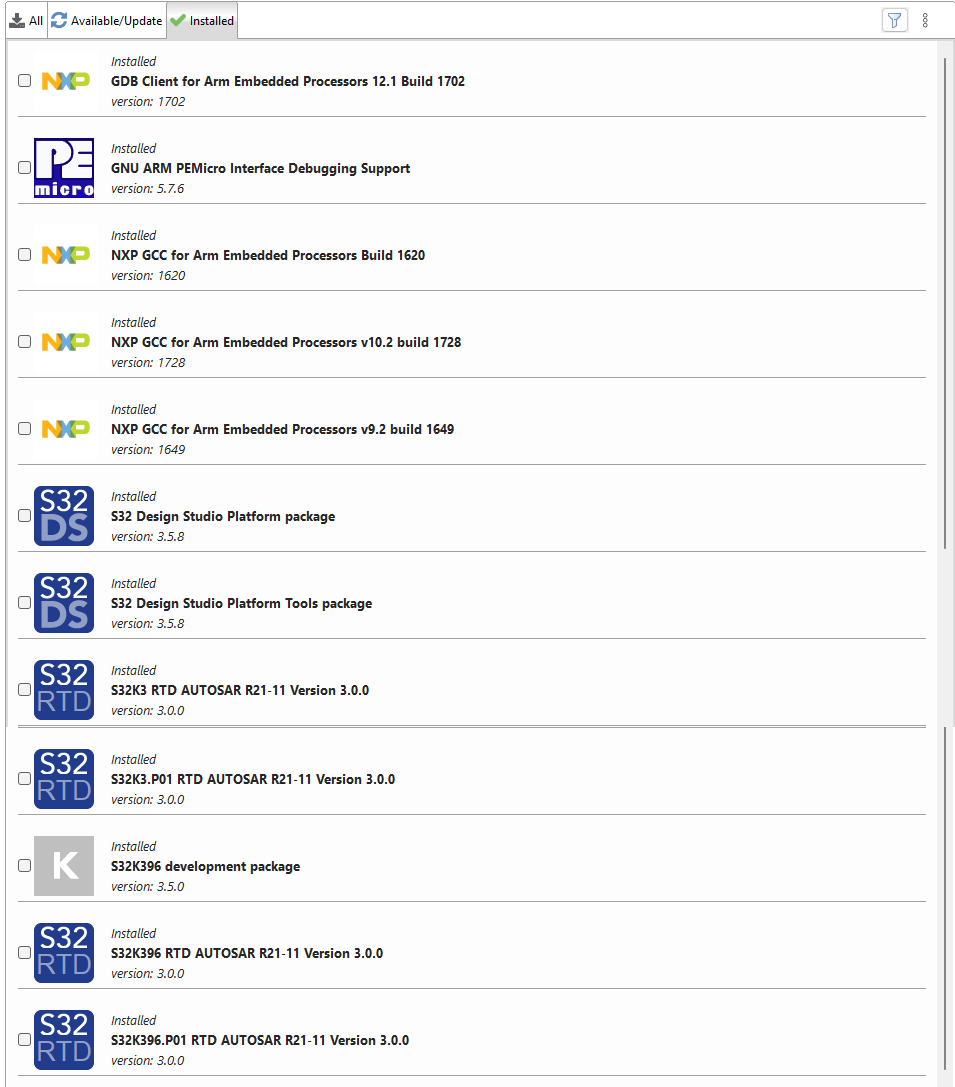Check S32K3.P01 RTD AUTOSAR R21-11 box
This screenshot has width=955, height=1087.
(x=25, y=779)
